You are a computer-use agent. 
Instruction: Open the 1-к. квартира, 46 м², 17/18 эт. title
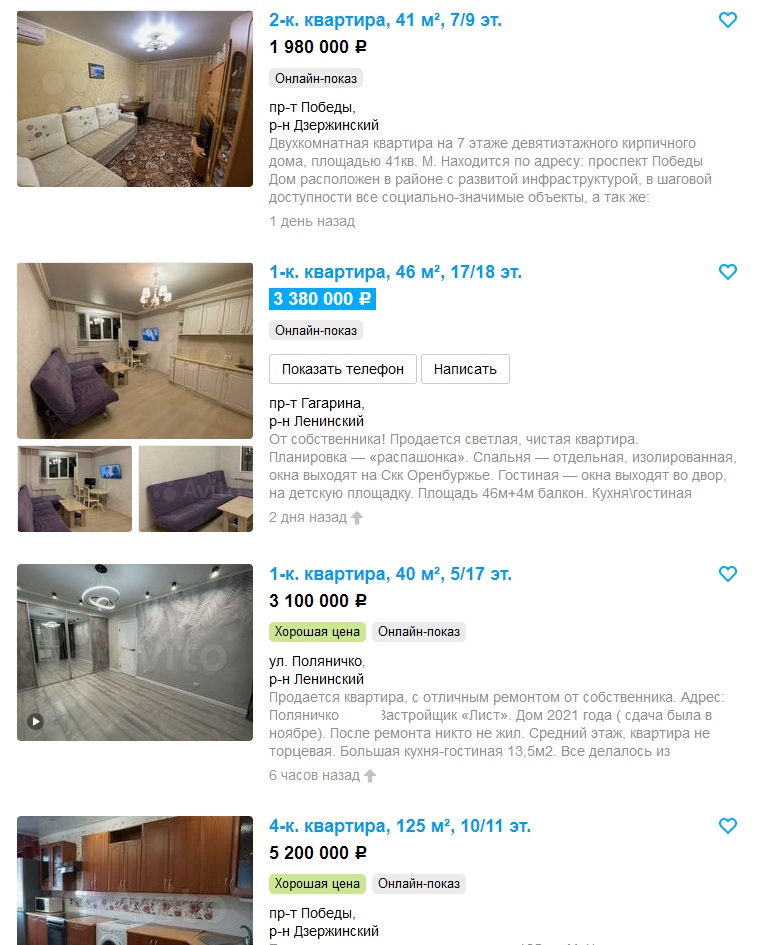[395, 272]
